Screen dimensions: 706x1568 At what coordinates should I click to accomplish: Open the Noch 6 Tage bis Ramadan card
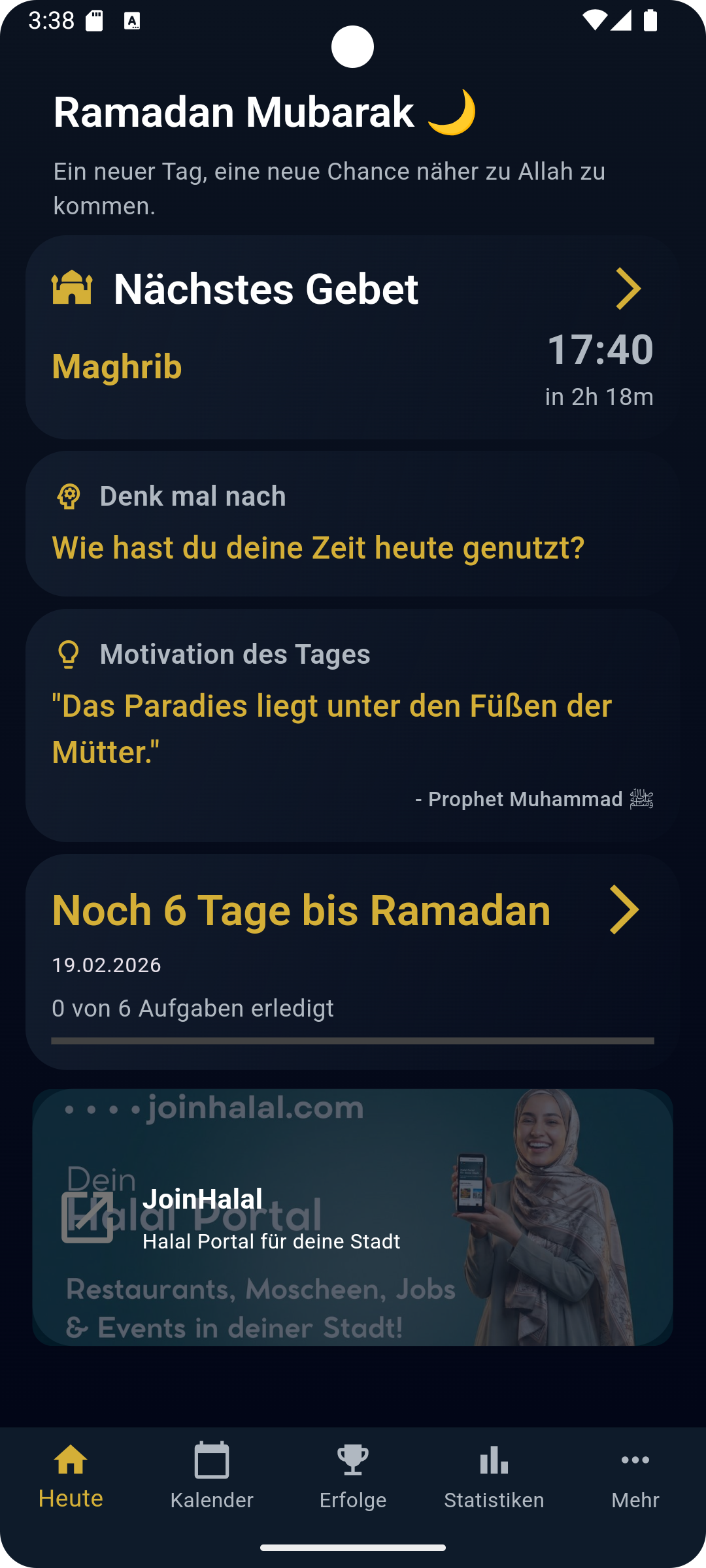pos(353,960)
